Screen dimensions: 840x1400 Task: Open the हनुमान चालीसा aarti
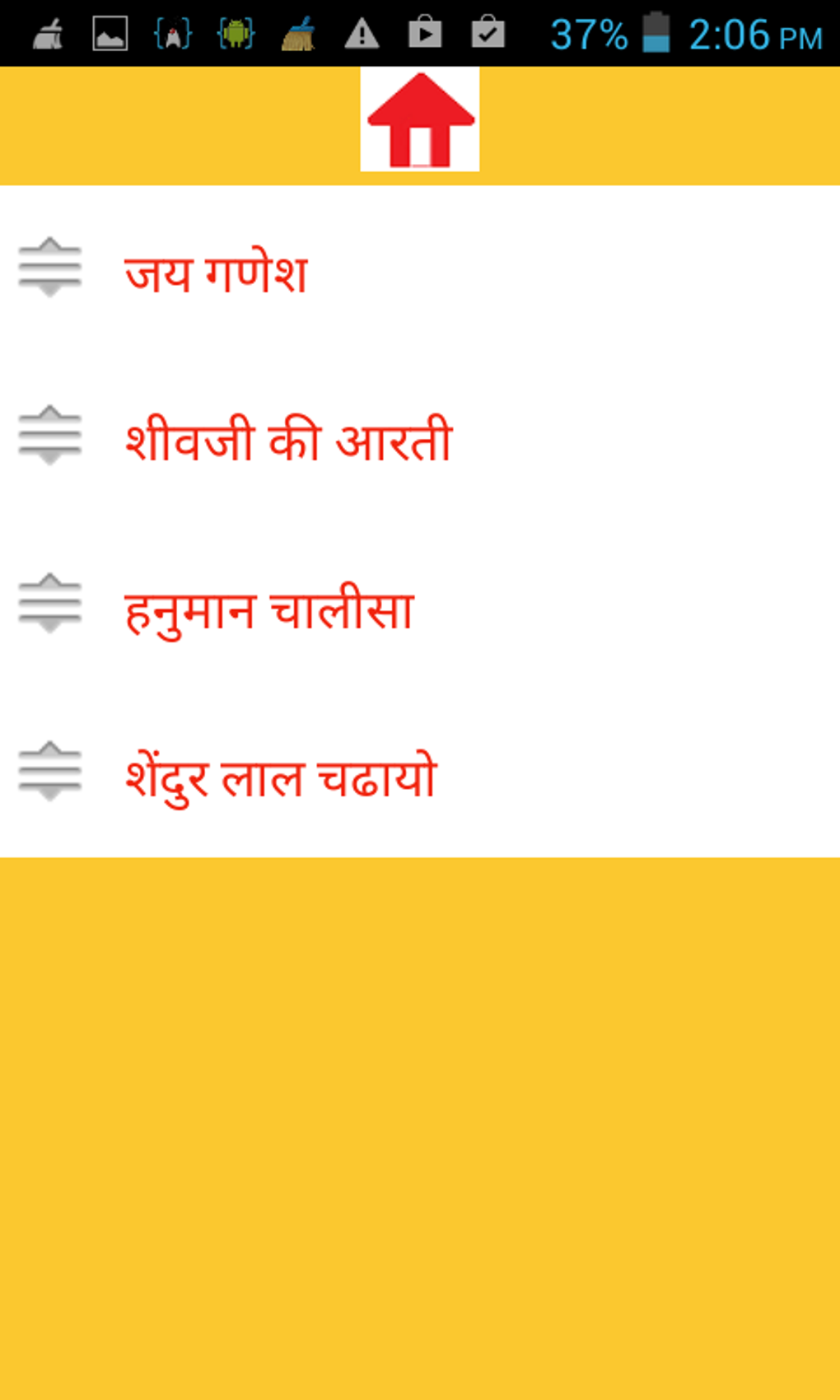pos(269,609)
